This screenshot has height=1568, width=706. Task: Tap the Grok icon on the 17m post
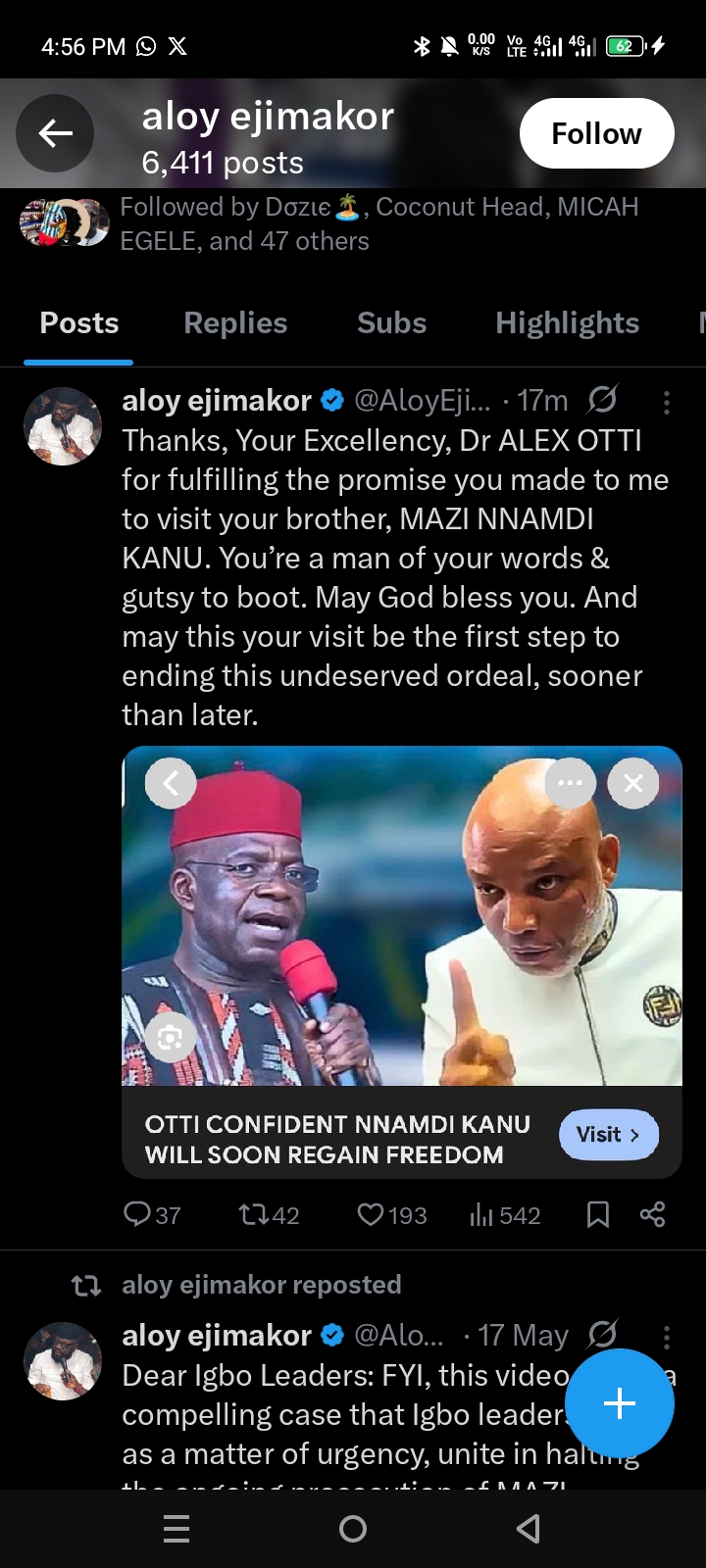point(602,400)
